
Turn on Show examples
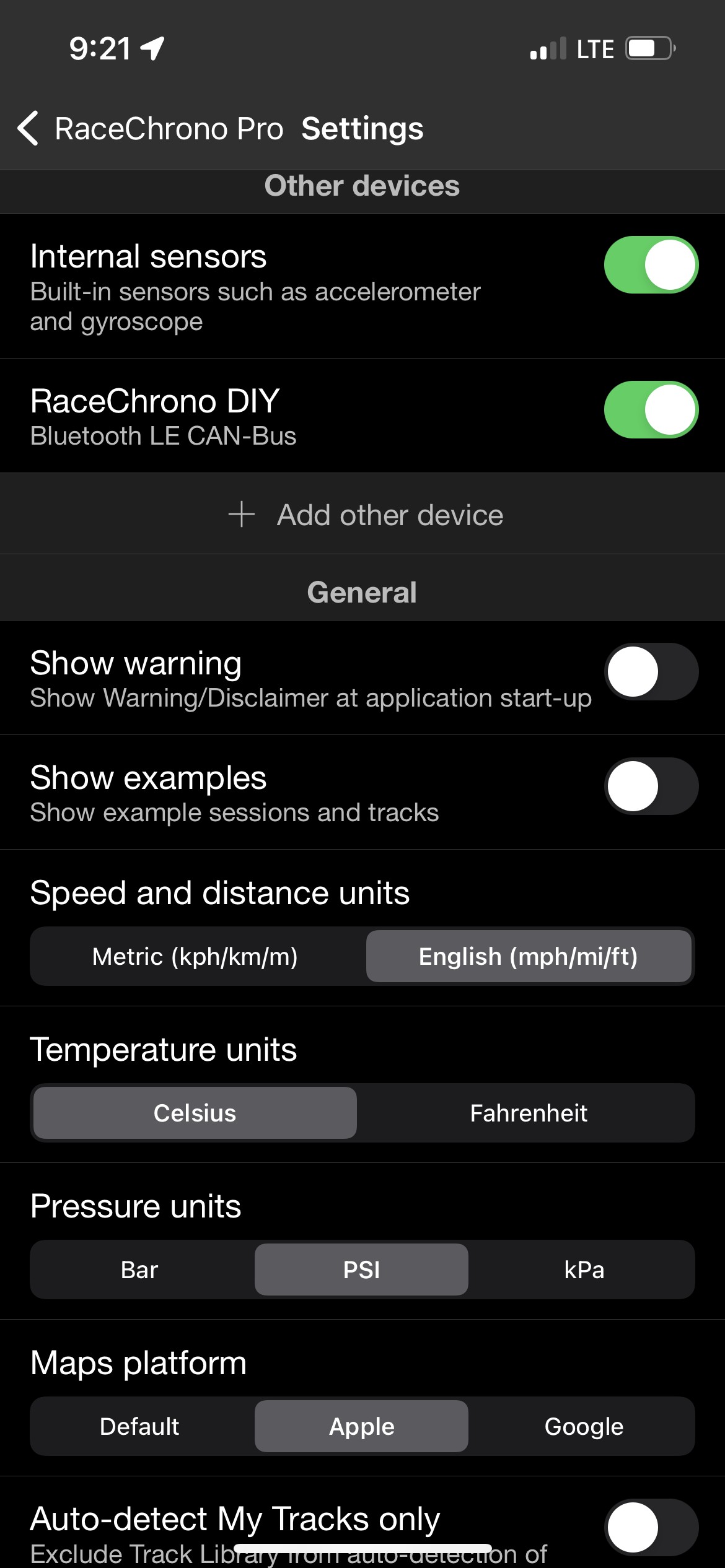(651, 786)
